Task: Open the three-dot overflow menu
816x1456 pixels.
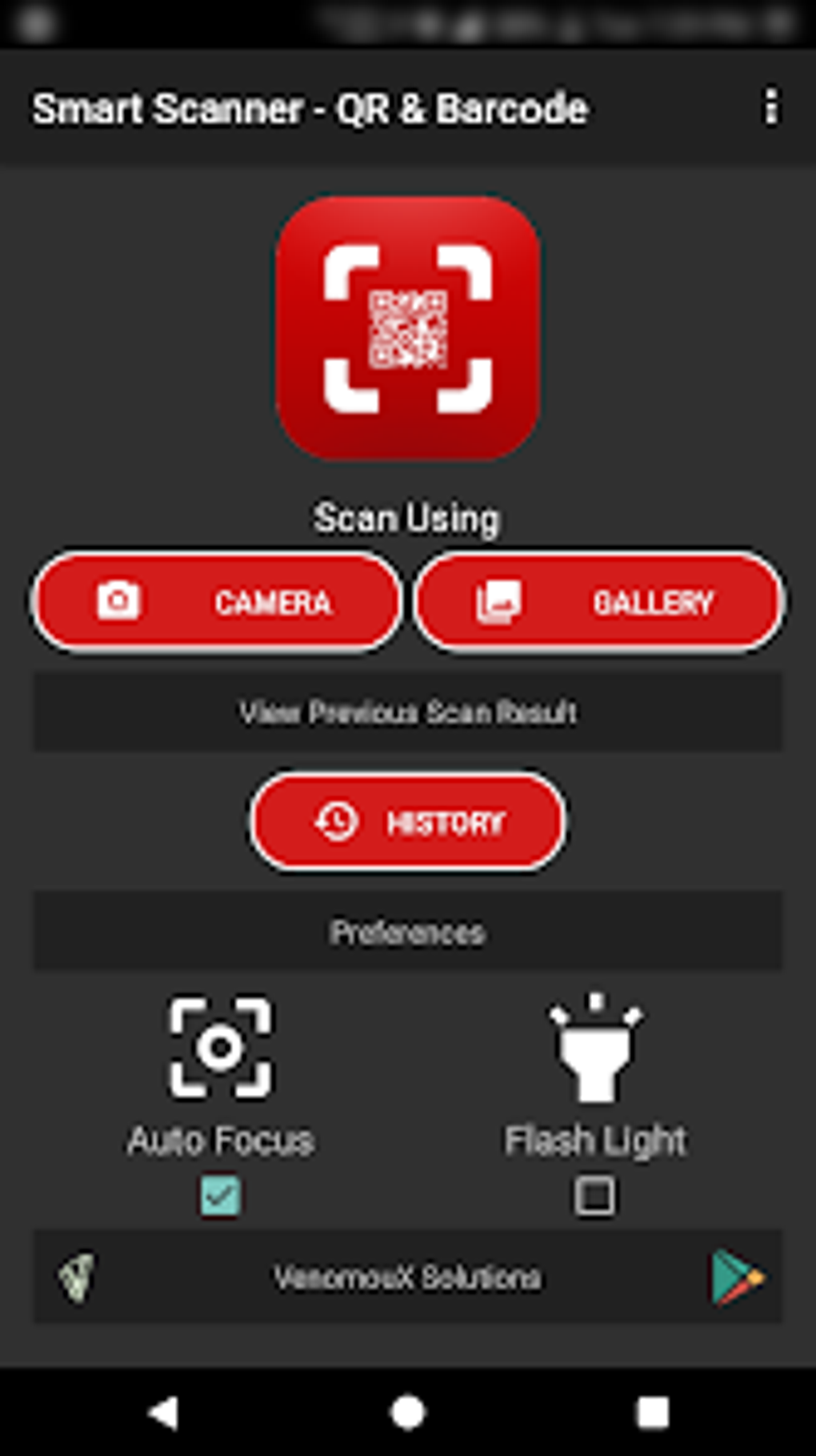Action: point(770,108)
